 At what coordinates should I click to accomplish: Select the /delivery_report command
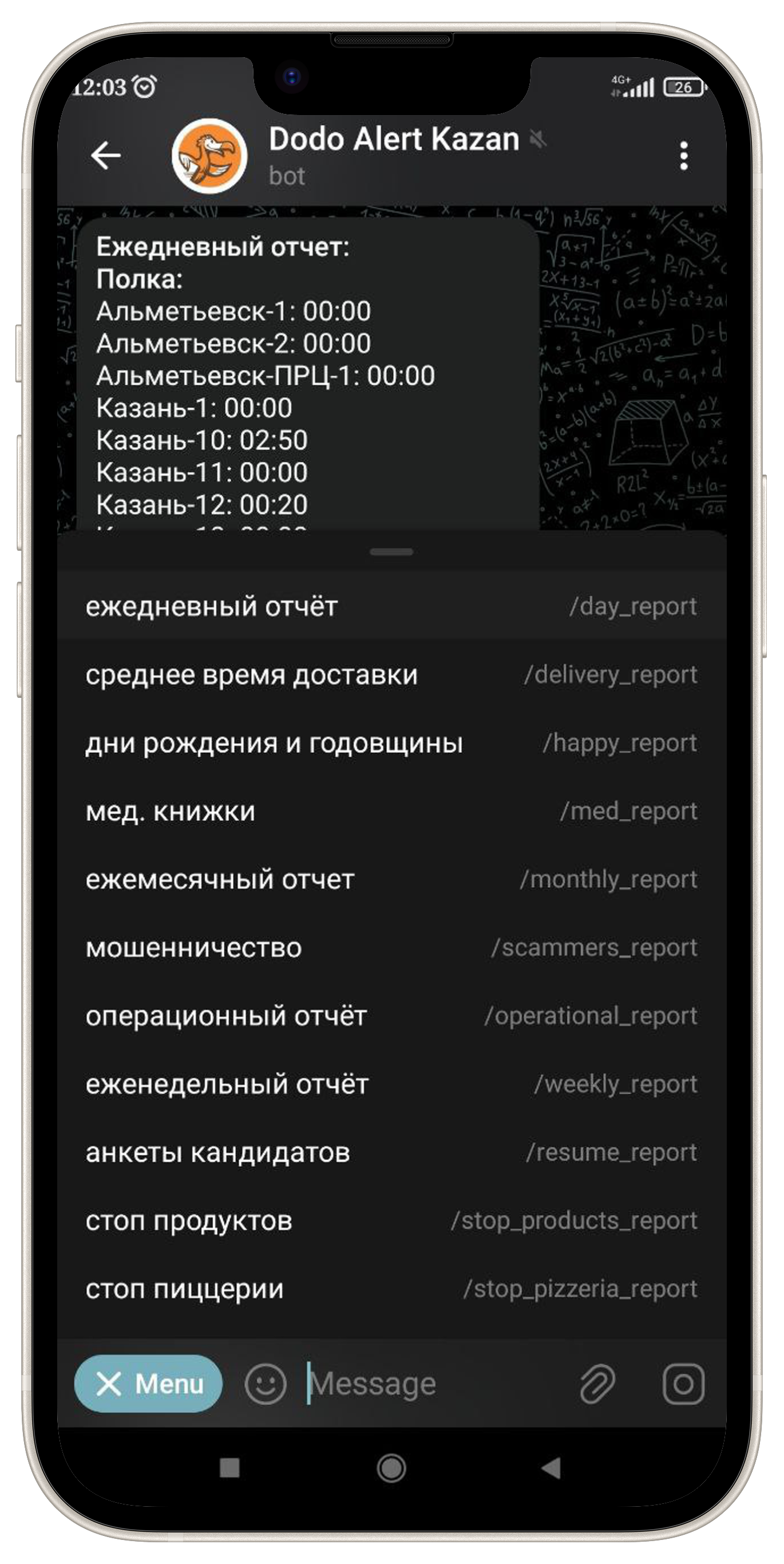pyautogui.click(x=391, y=675)
